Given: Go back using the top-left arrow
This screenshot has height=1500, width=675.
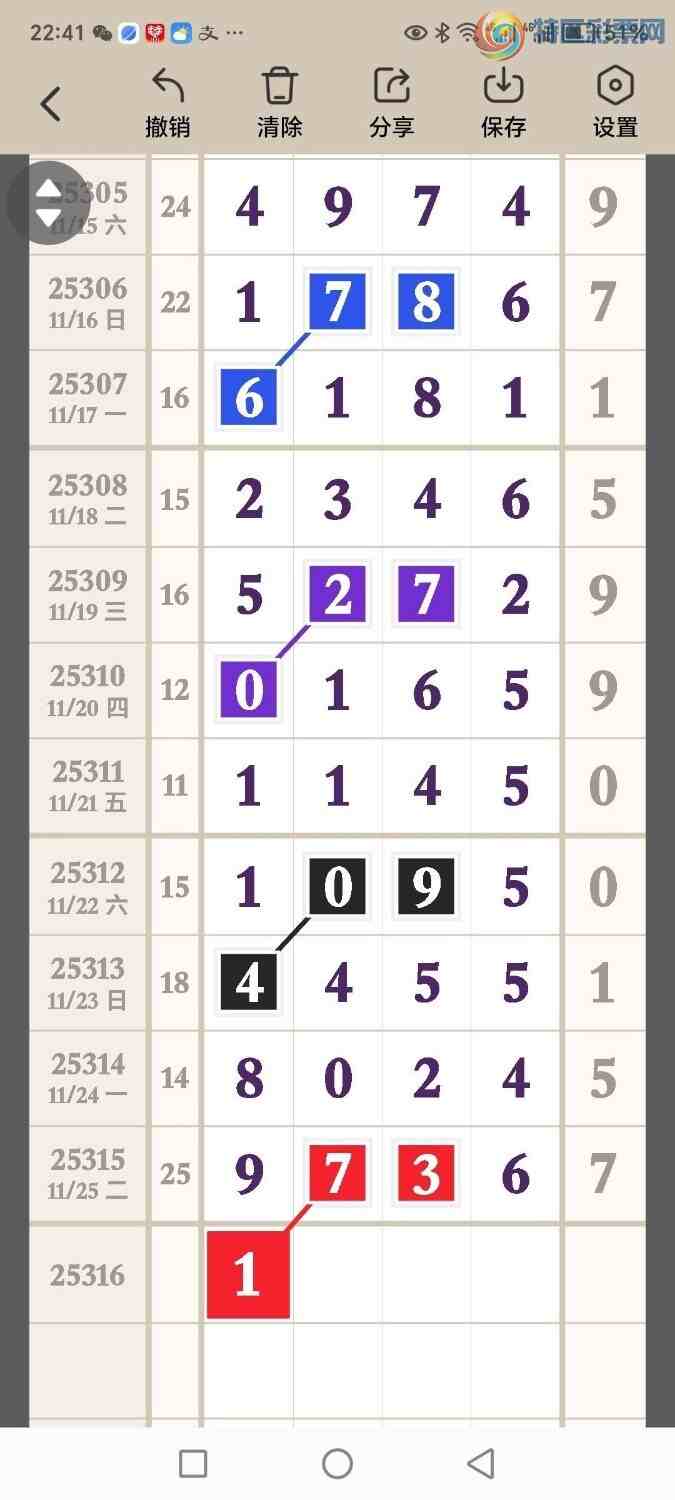Looking at the screenshot, I should [x=50, y=104].
